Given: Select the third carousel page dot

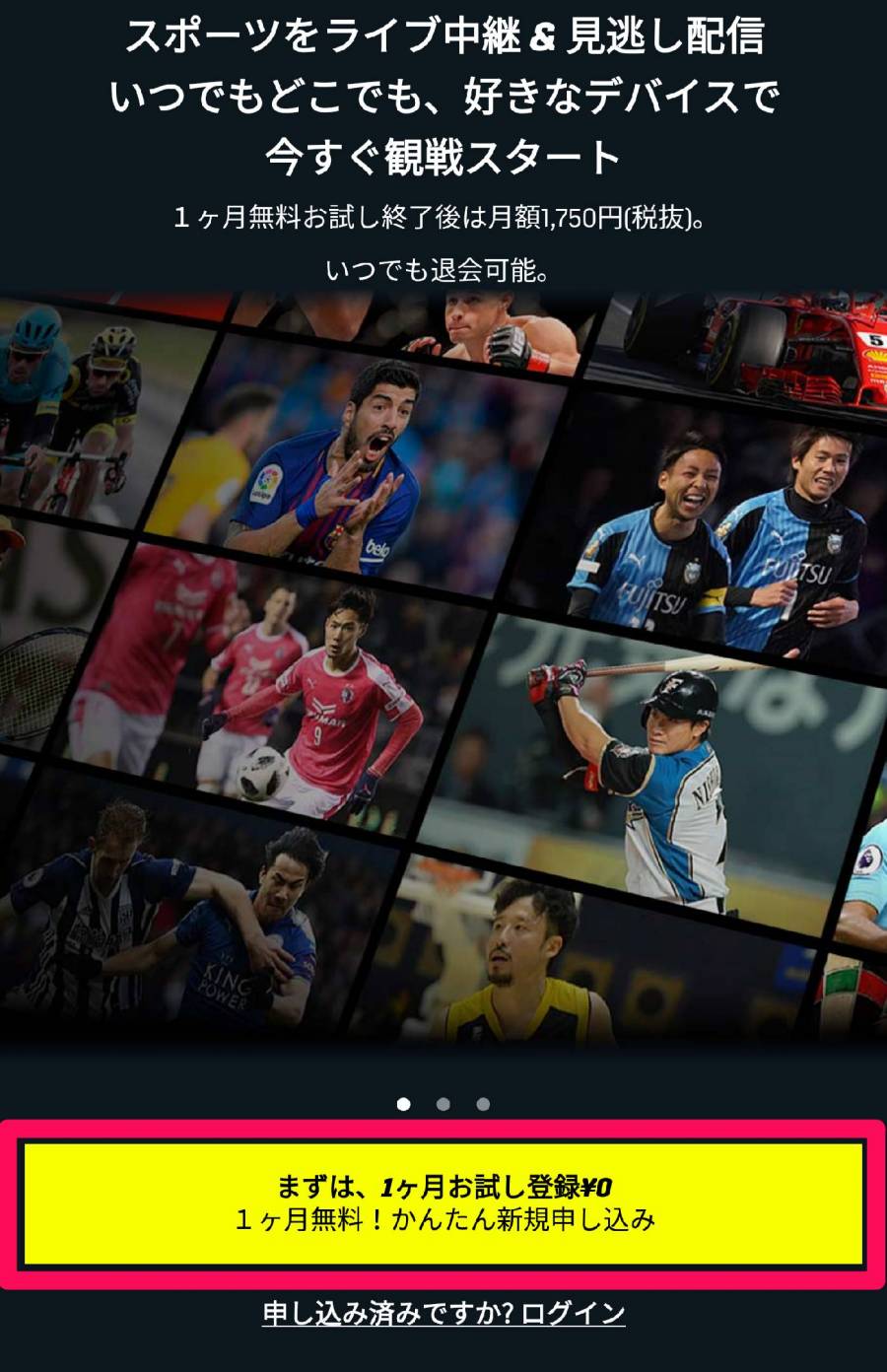Looking at the screenshot, I should click(x=483, y=1104).
